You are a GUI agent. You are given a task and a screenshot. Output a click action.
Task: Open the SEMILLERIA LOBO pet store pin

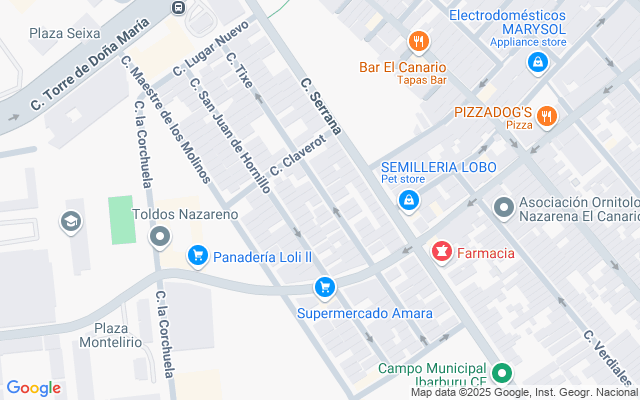[x=408, y=202]
